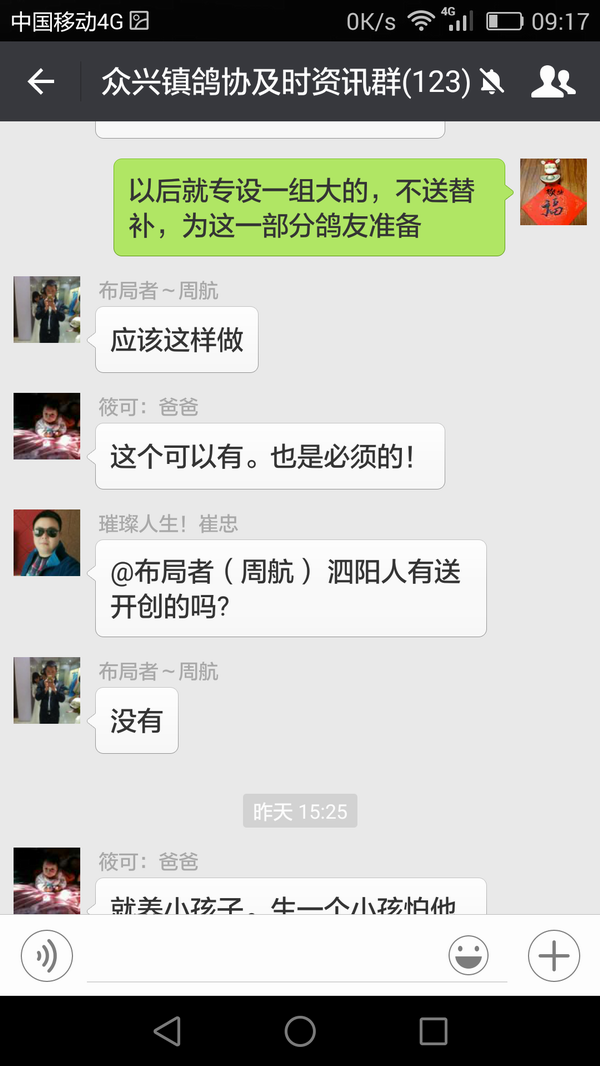600x1066 pixels.
Task: Open 璀璨人生！崔忠's profile avatar
Action: coord(47,543)
